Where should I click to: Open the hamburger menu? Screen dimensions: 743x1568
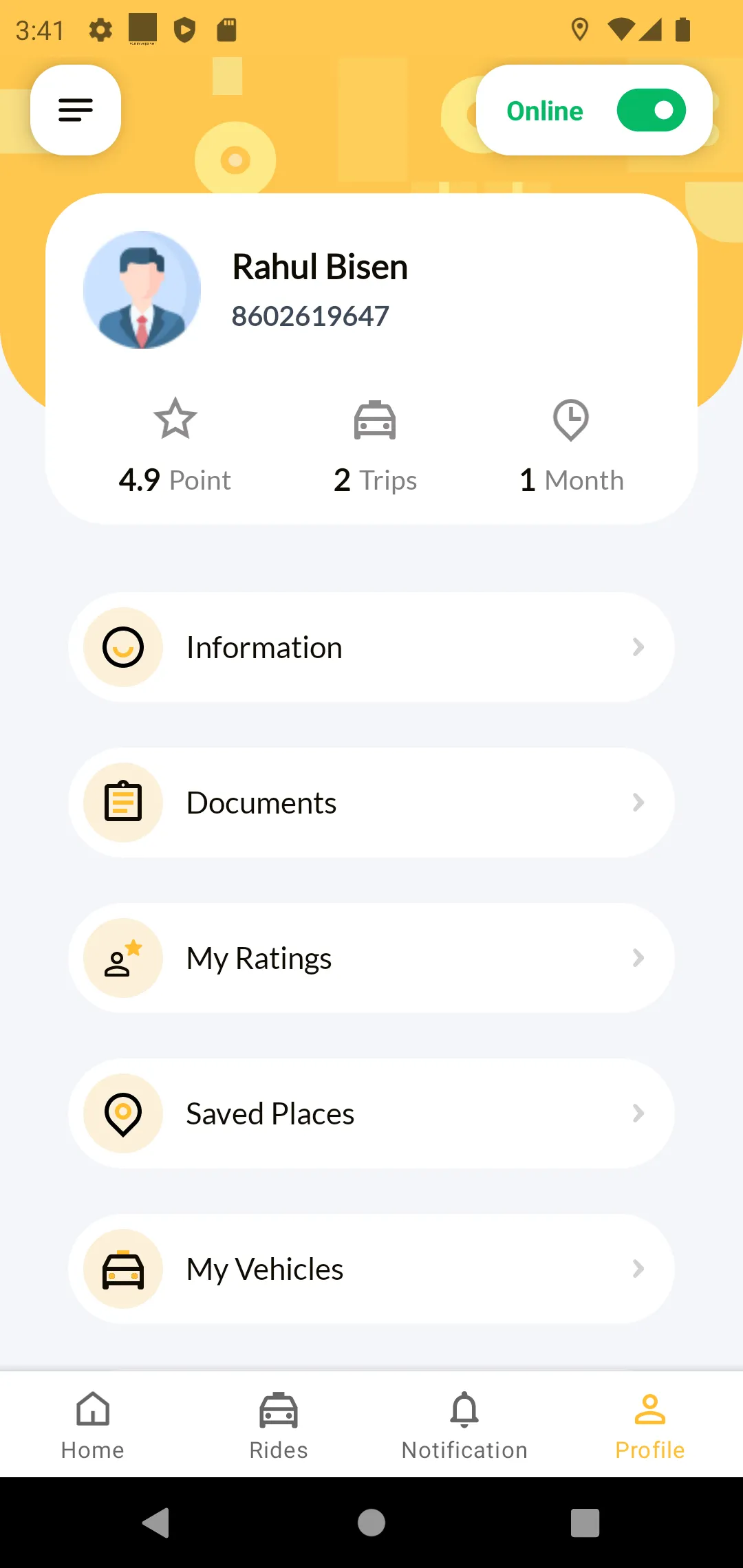tap(75, 110)
